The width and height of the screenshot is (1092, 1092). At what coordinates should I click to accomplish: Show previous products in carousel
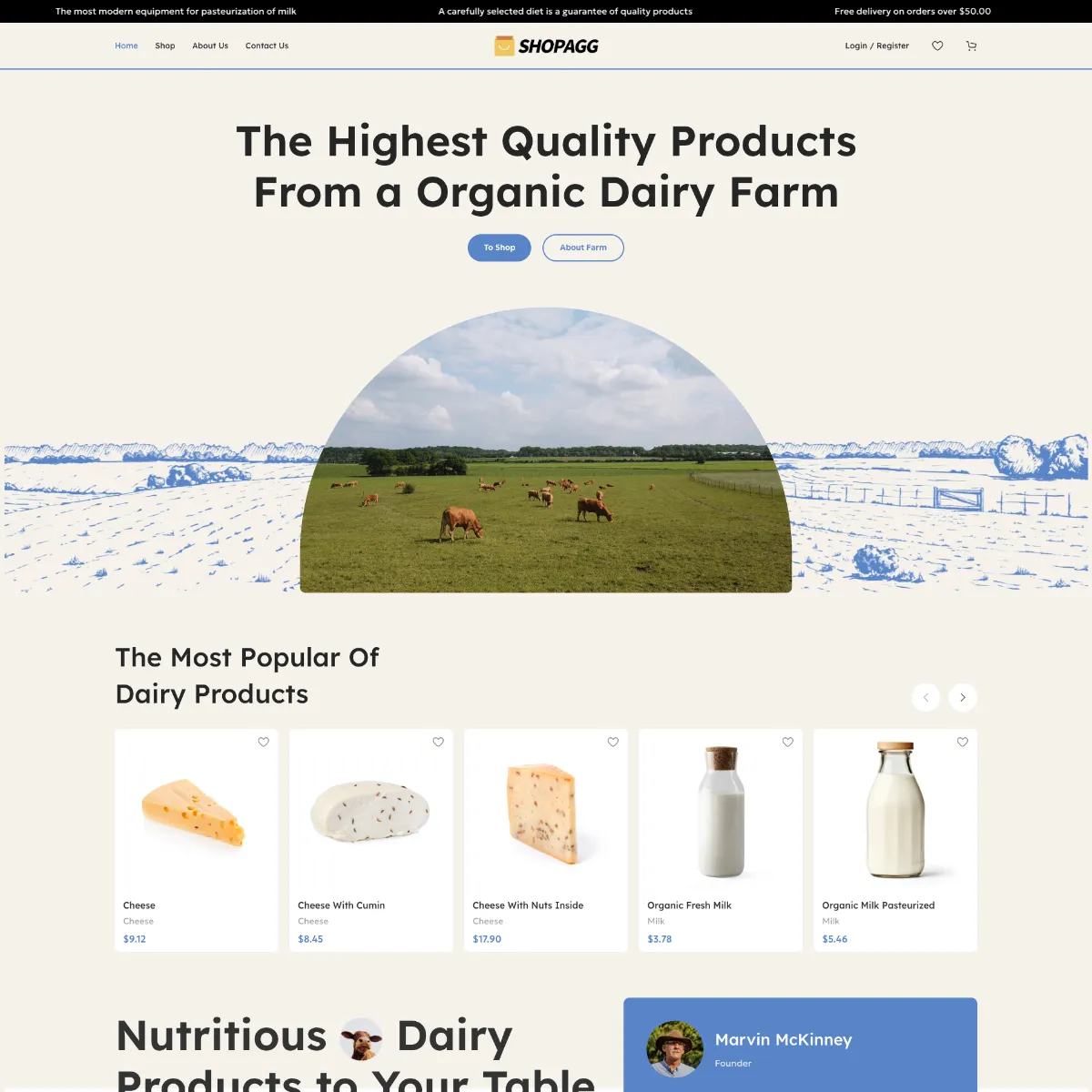click(x=925, y=697)
